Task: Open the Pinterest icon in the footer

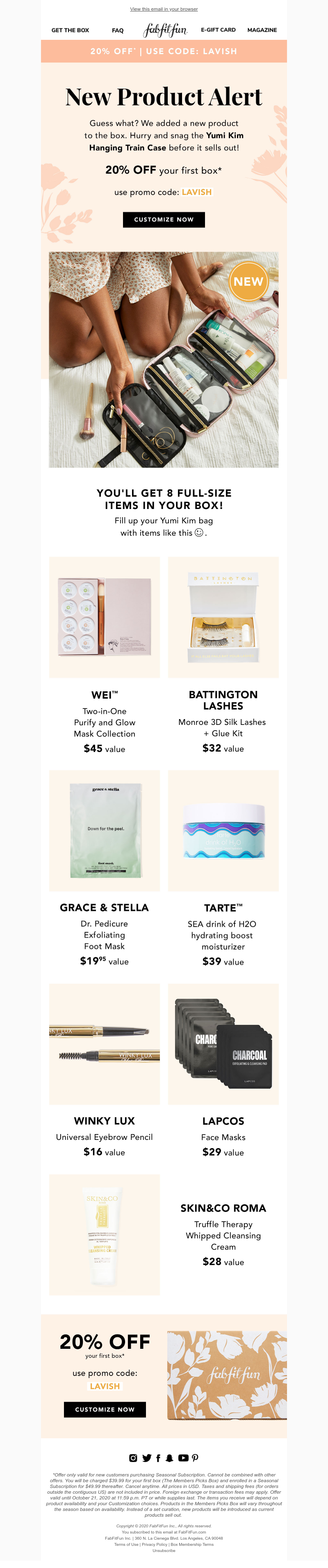Action: [195, 1458]
